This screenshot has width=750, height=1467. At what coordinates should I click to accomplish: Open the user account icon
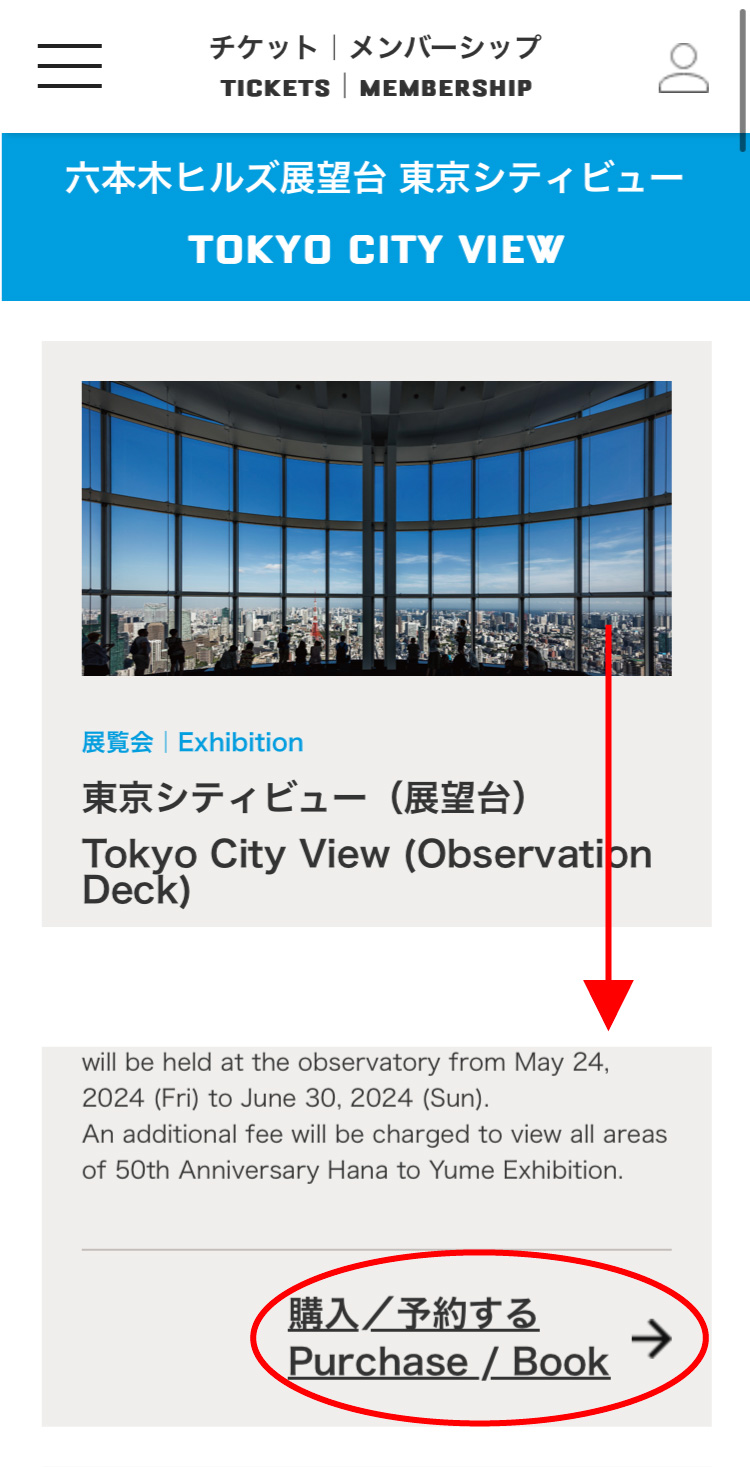pyautogui.click(x=684, y=68)
